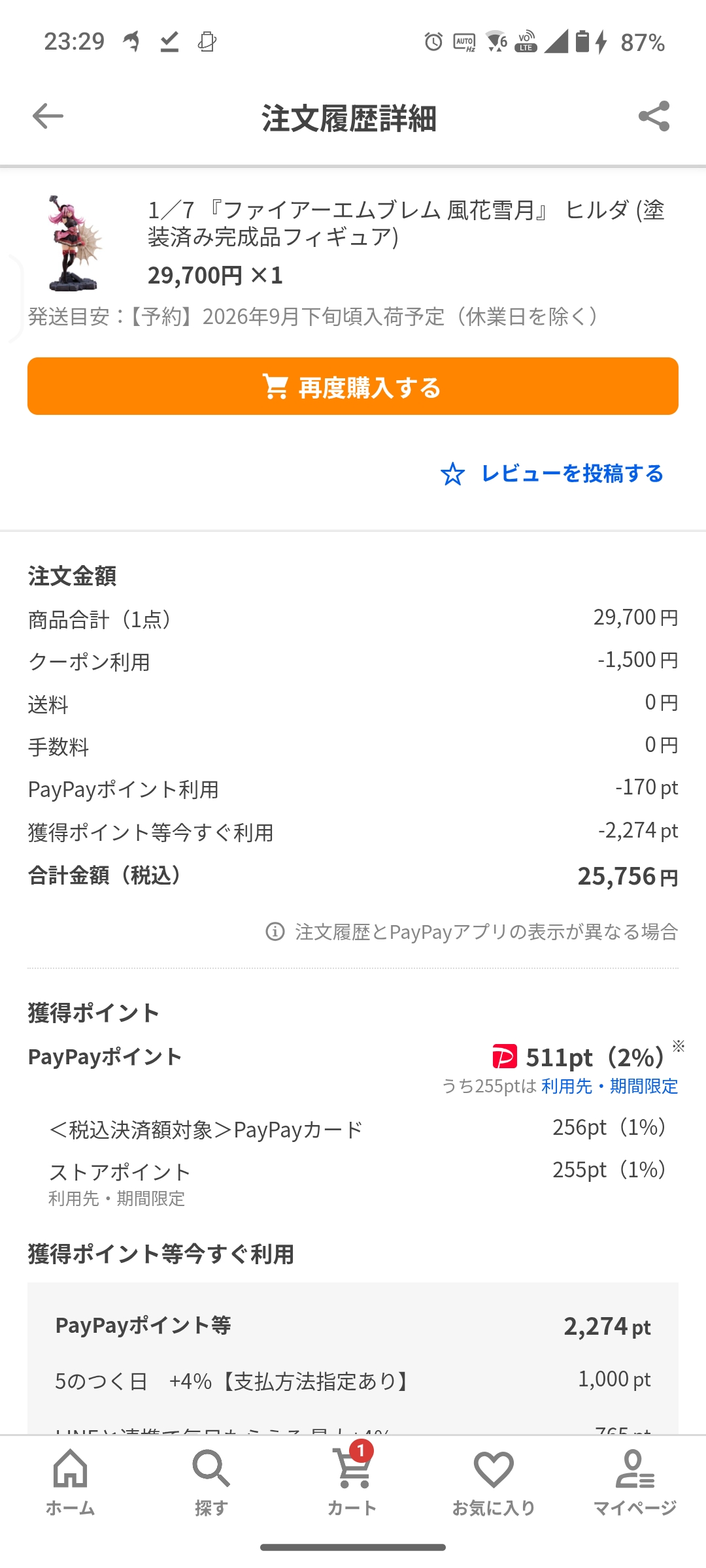Open the カート tab
Screen dimensions: 706x1568
click(x=352, y=1482)
